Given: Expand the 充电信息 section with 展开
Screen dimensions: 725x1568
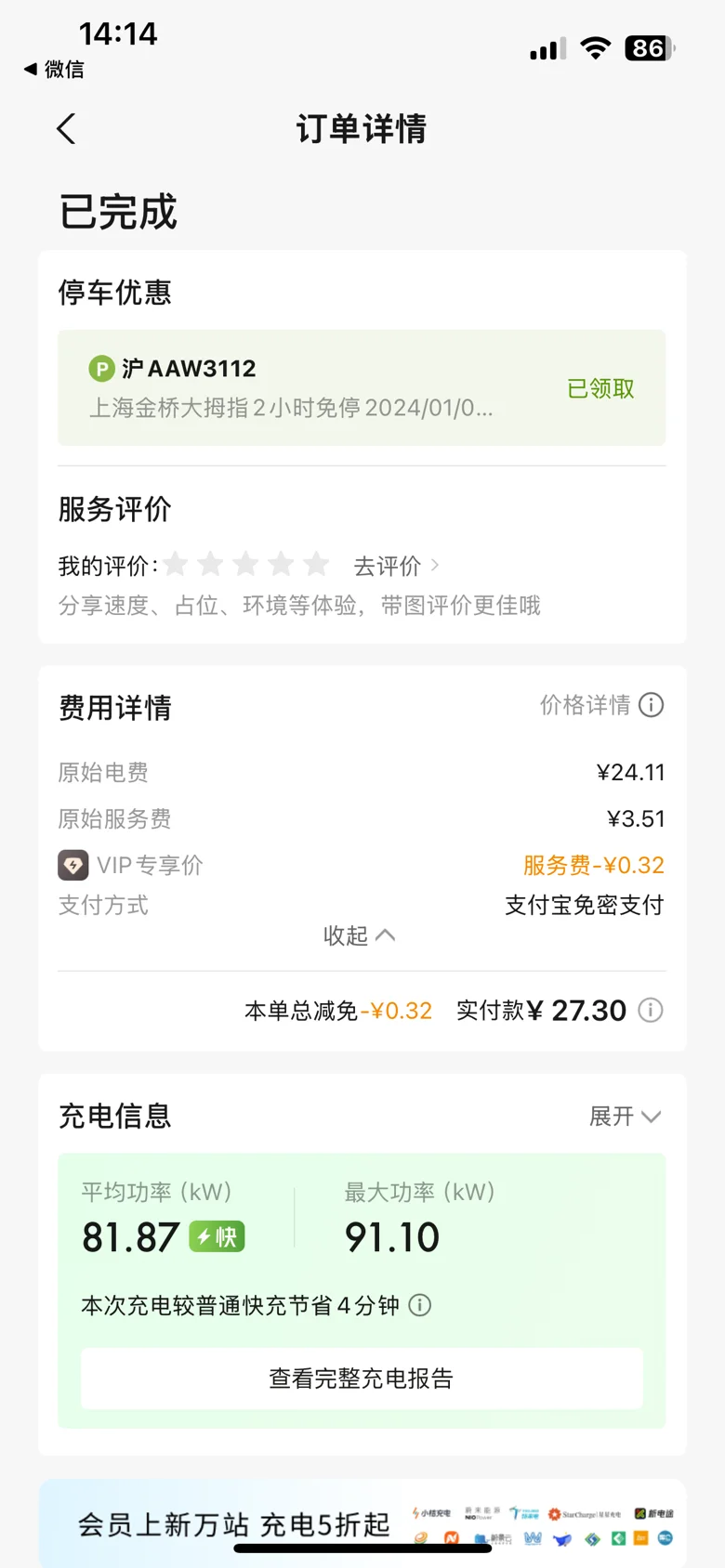Looking at the screenshot, I should [625, 1116].
